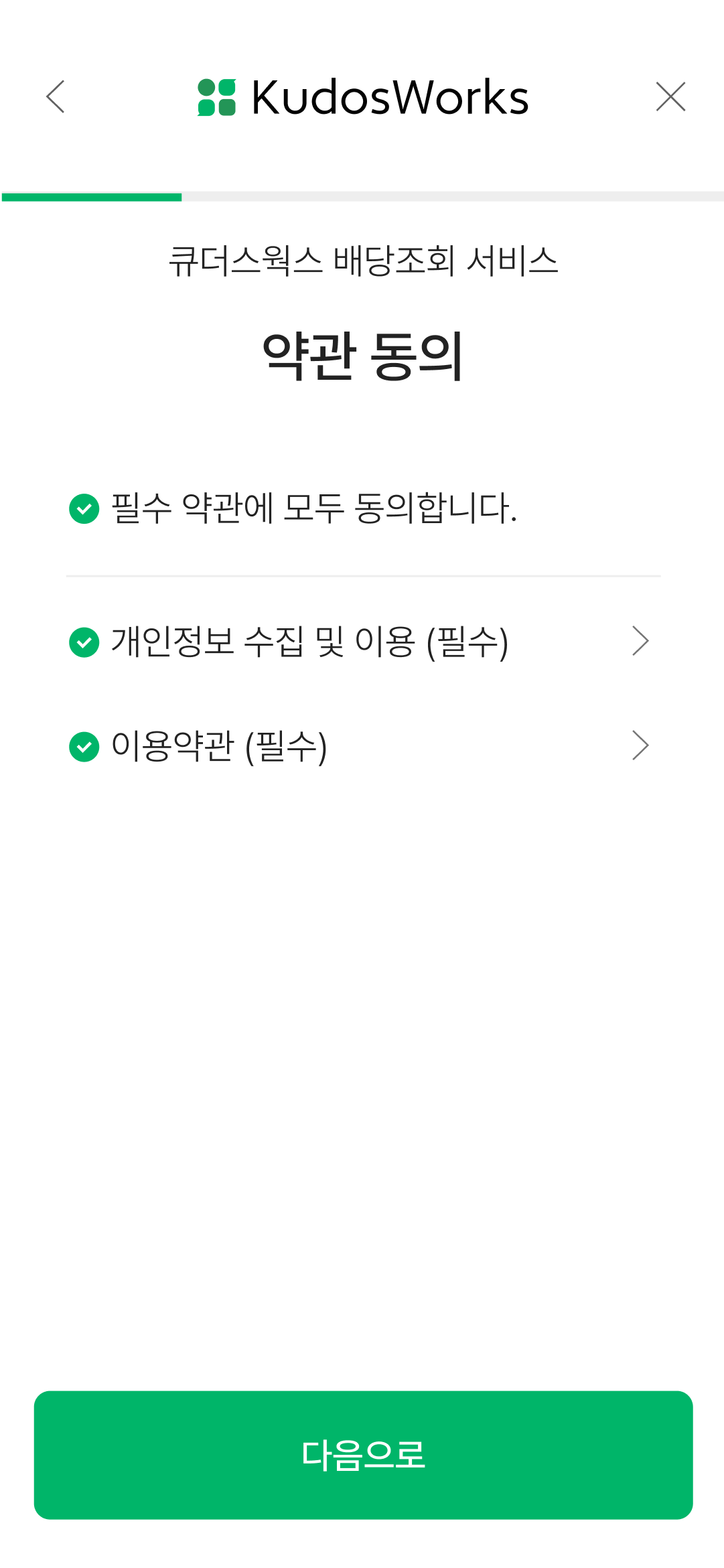This screenshot has width=724, height=1568.
Task: Uncheck 개인정보 수집 및 이용 (필수)
Action: coord(84,642)
